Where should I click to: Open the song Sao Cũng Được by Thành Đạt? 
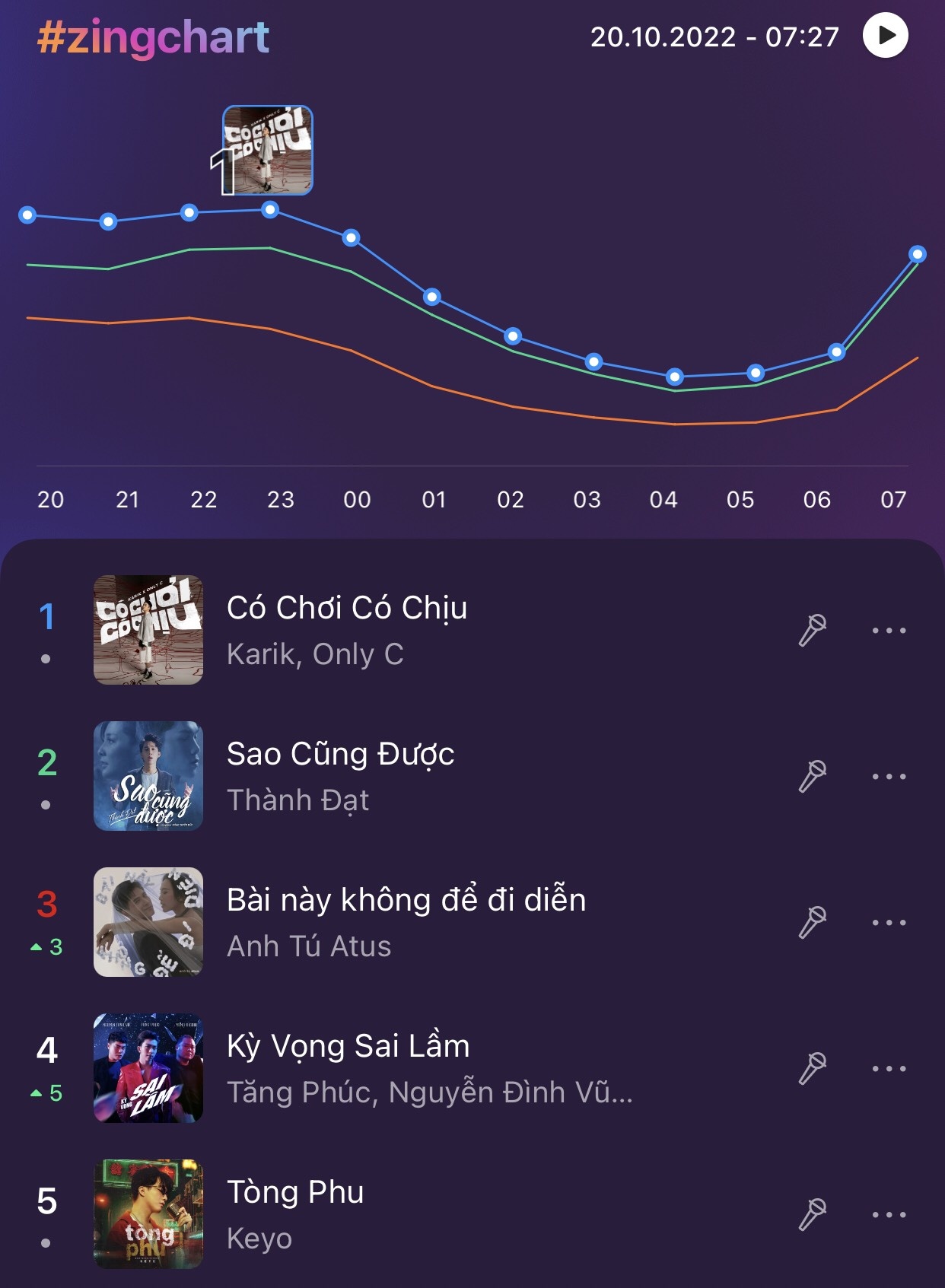tap(342, 754)
